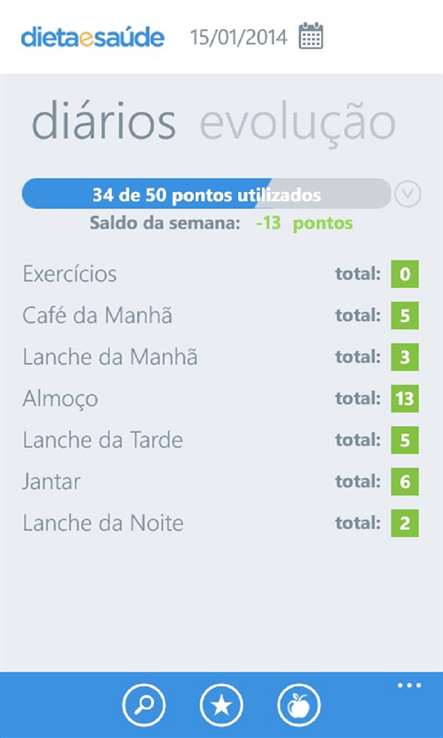Open favorites with the star button

point(221,706)
